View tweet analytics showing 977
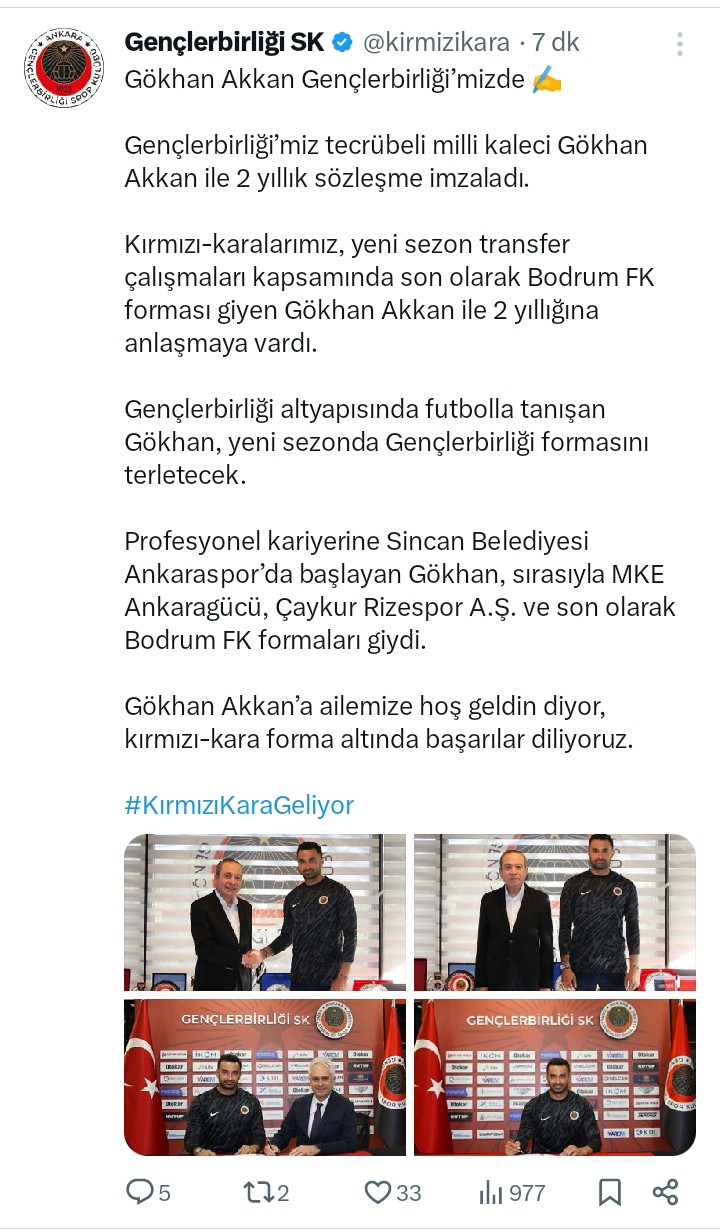This screenshot has width=720, height=1232. (x=512, y=1192)
